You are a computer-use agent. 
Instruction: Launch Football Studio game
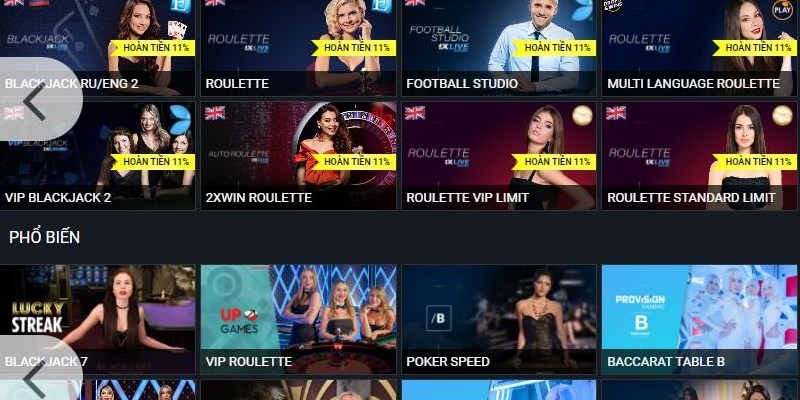pyautogui.click(x=498, y=45)
